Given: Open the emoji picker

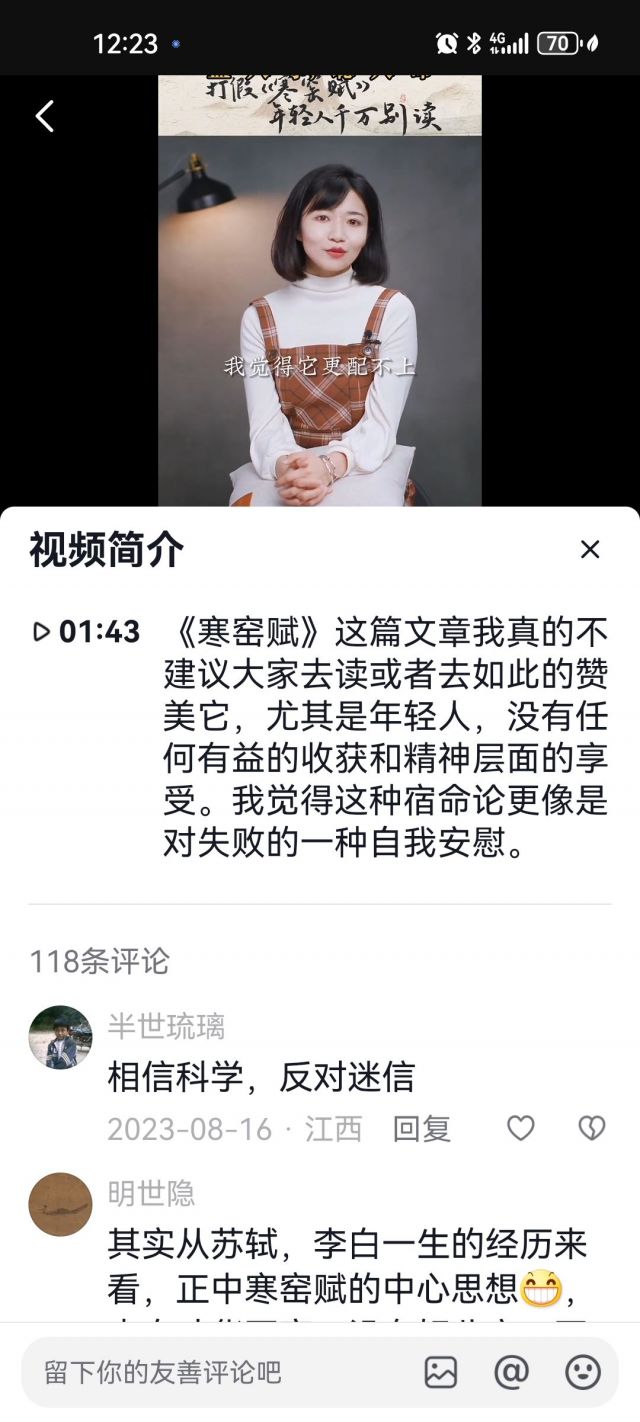Looking at the screenshot, I should coord(583,1372).
